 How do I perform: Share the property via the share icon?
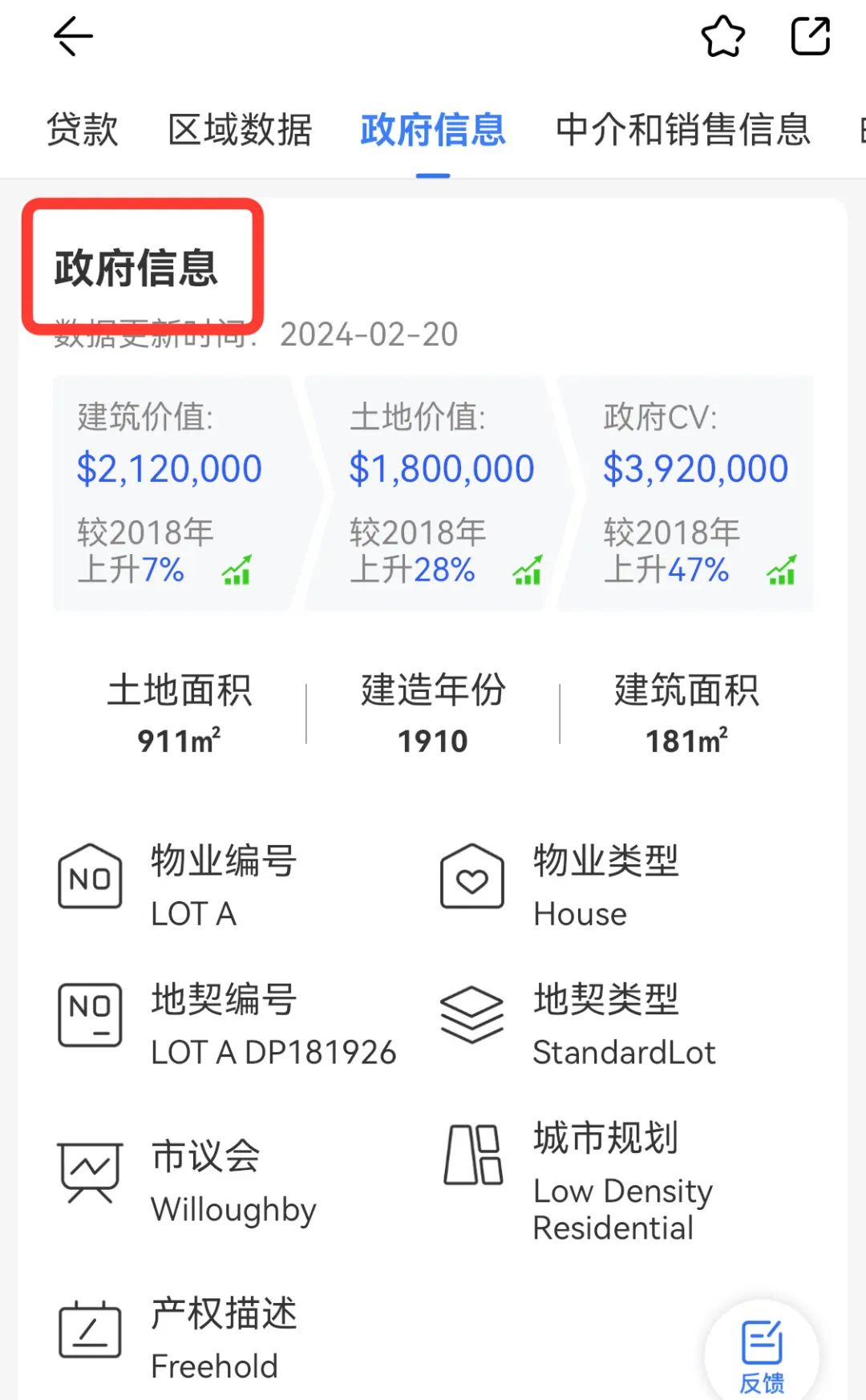click(810, 37)
